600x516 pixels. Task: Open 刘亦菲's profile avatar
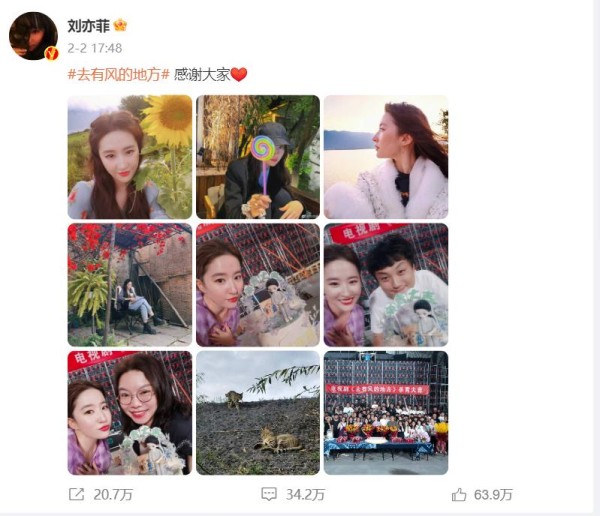[x=33, y=37]
